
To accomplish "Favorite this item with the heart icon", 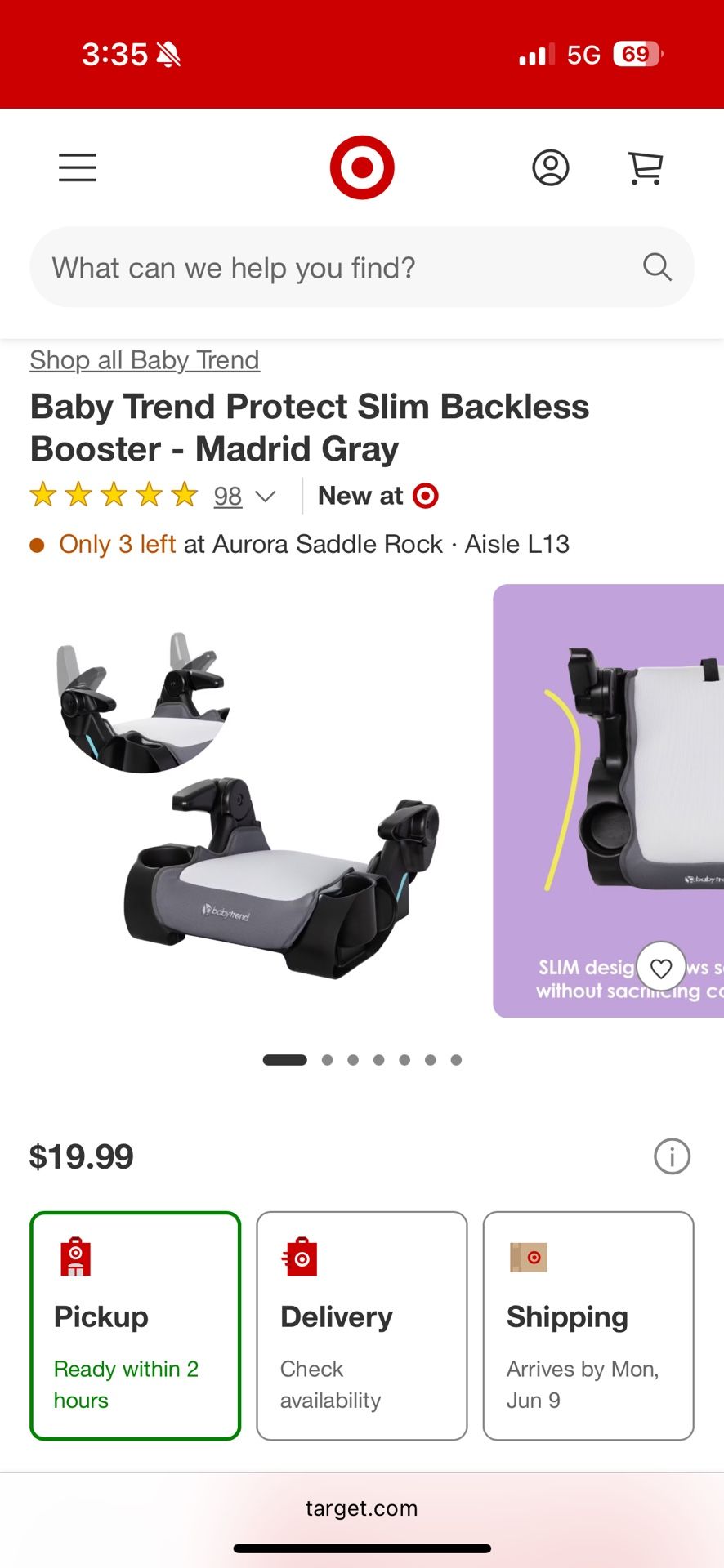I will (661, 968).
